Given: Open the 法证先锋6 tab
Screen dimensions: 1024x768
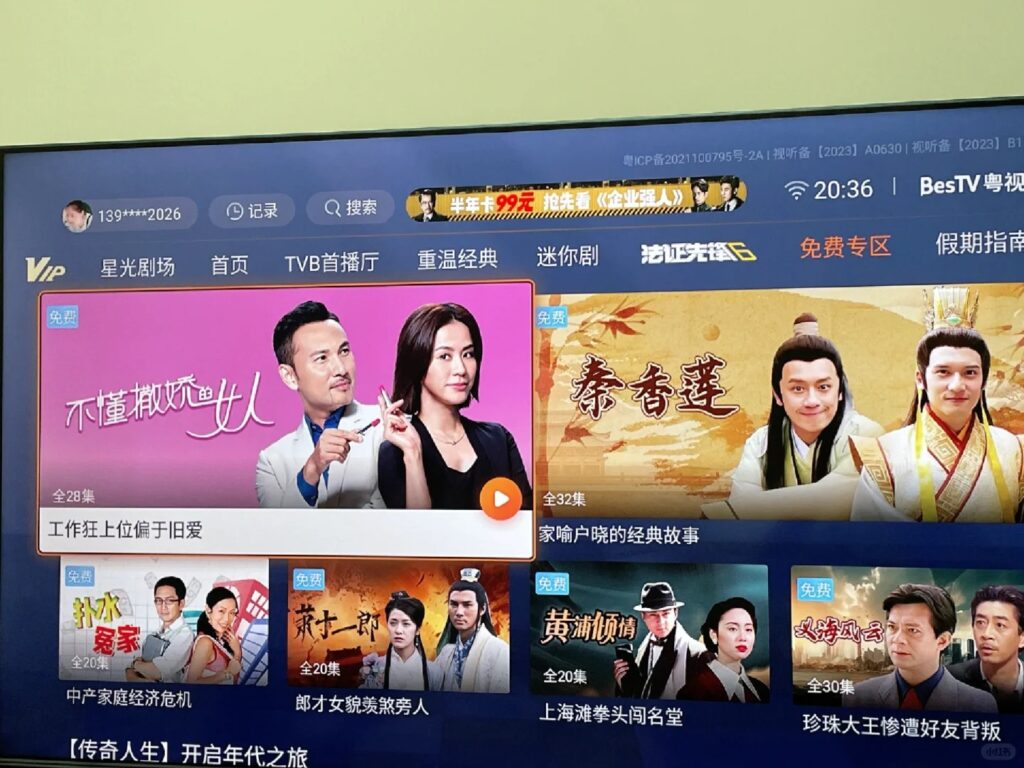Looking at the screenshot, I should pyautogui.click(x=697, y=253).
